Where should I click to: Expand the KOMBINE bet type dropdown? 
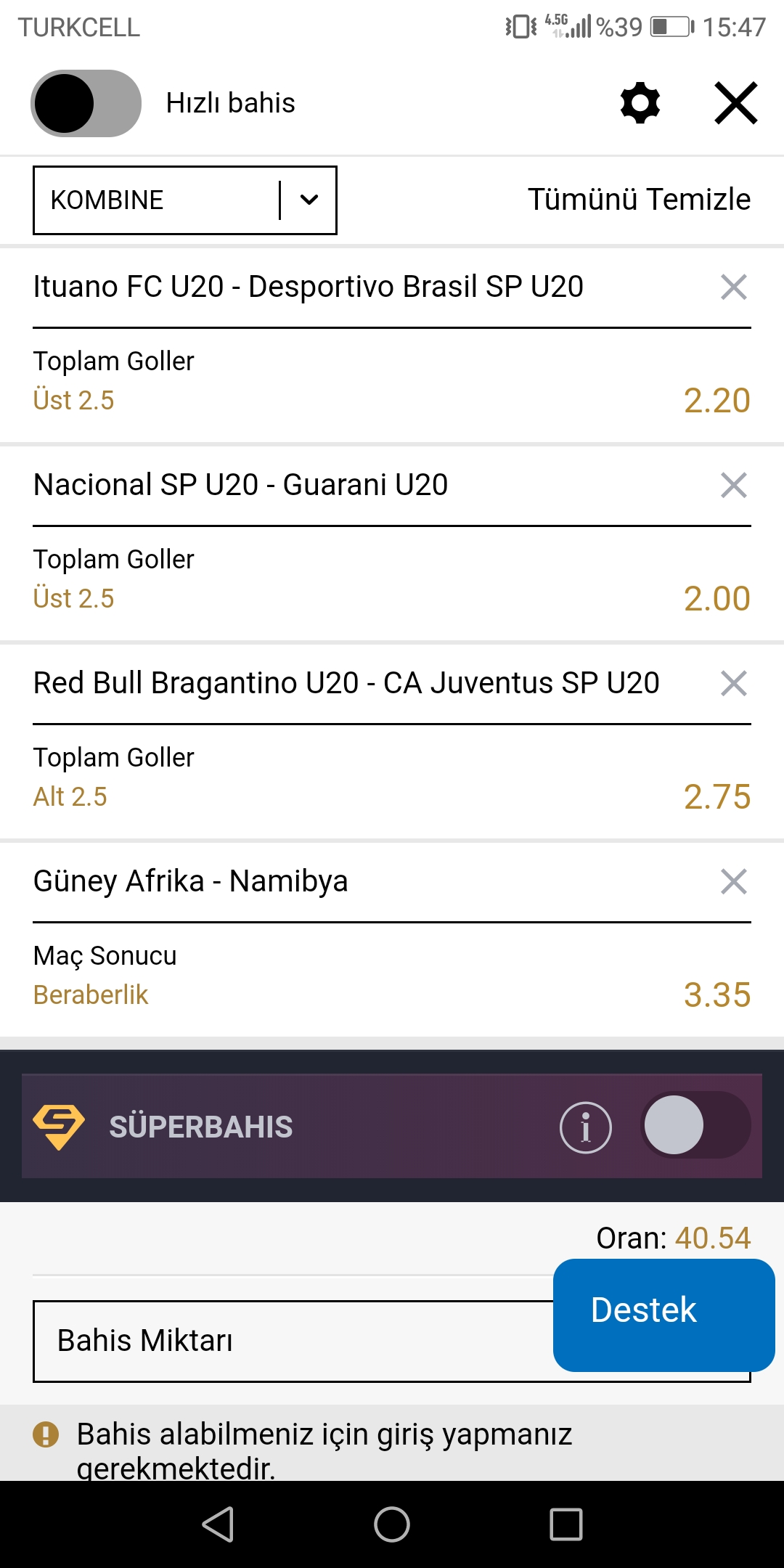(x=185, y=200)
